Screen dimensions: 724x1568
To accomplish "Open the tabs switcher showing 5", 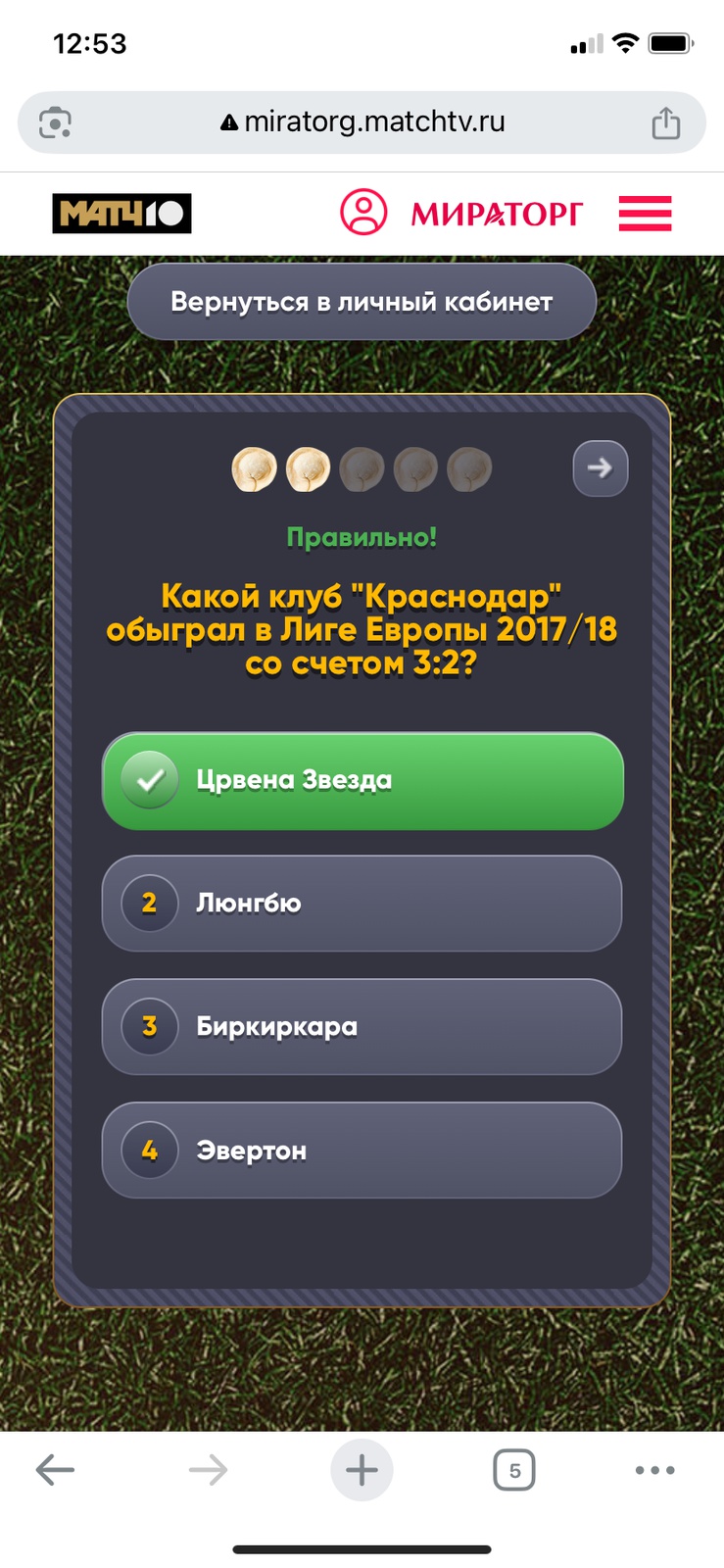I will (514, 1470).
